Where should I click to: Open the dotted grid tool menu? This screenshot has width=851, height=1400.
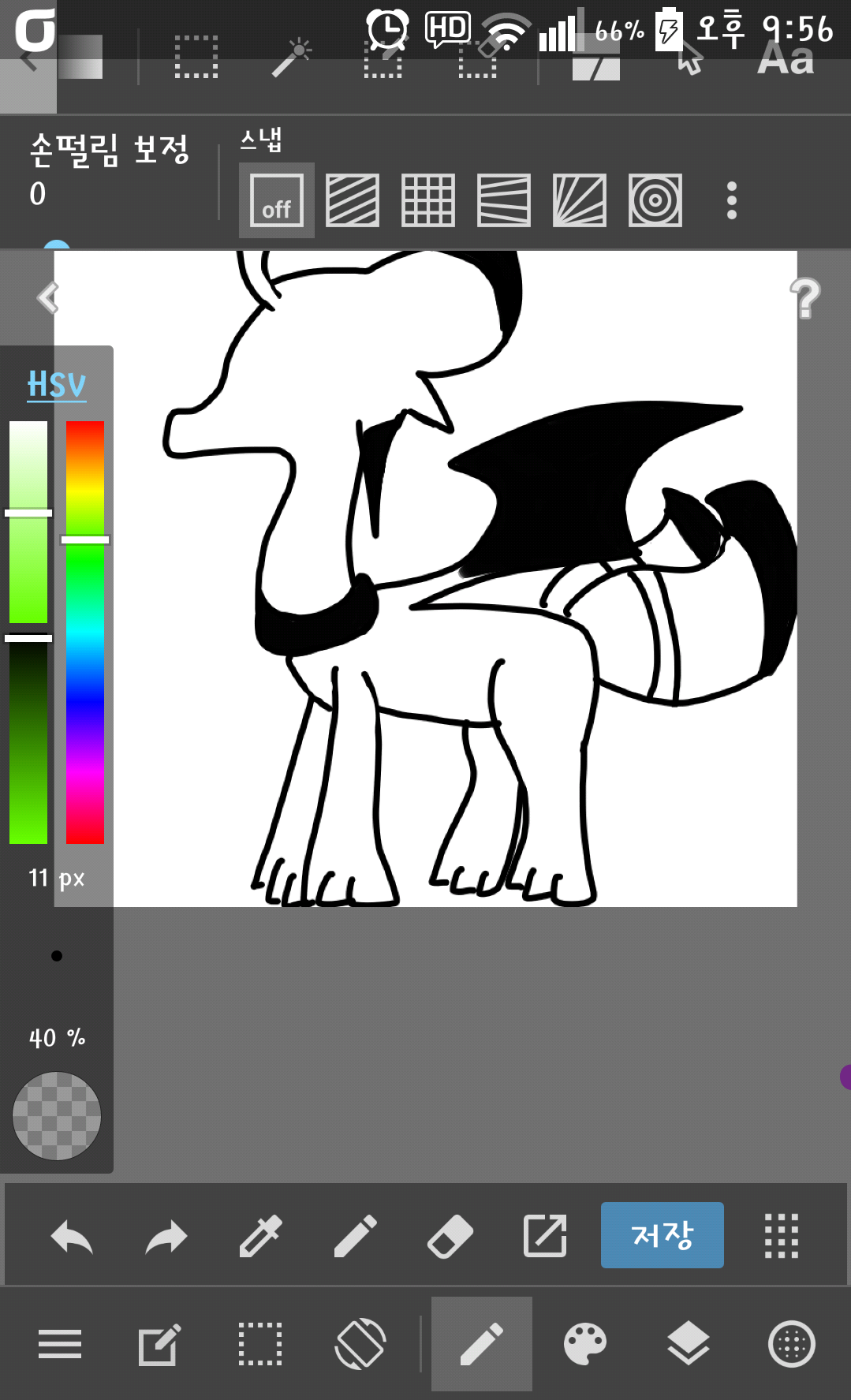pos(782,1236)
